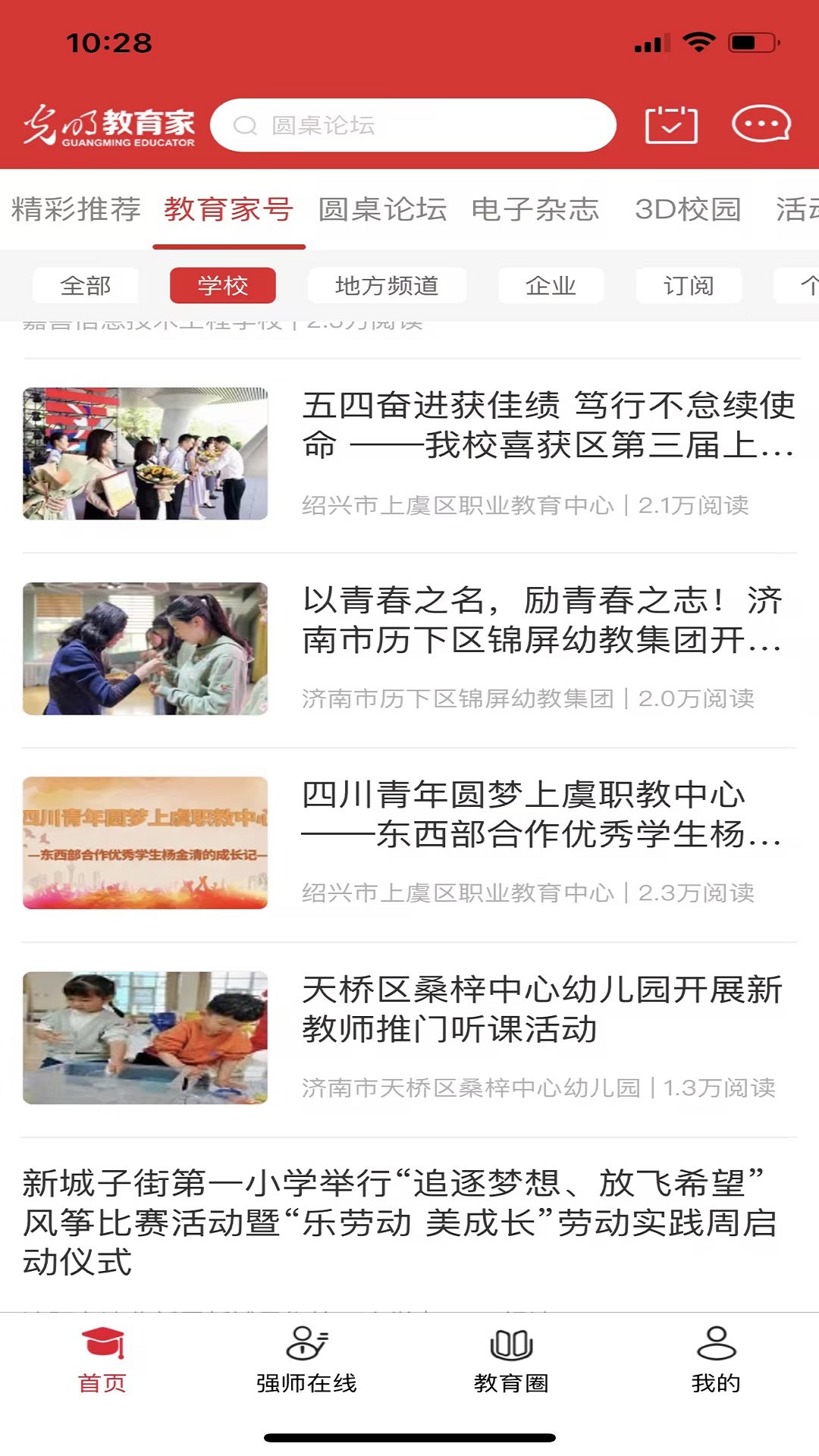Go to the 教育圈 bottom tab
The width and height of the screenshot is (819, 1456).
pyautogui.click(x=511, y=1360)
